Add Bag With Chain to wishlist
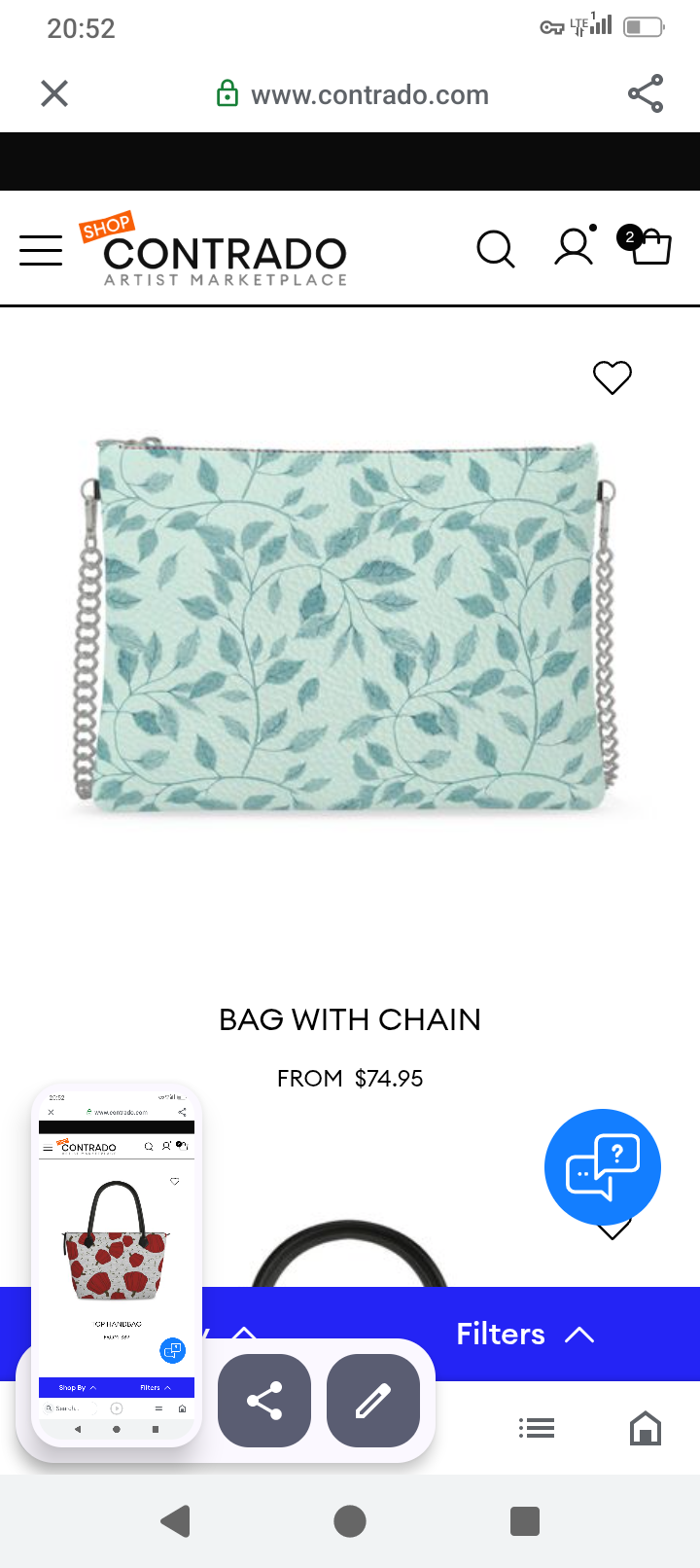The width and height of the screenshot is (700, 1568). coord(612,377)
